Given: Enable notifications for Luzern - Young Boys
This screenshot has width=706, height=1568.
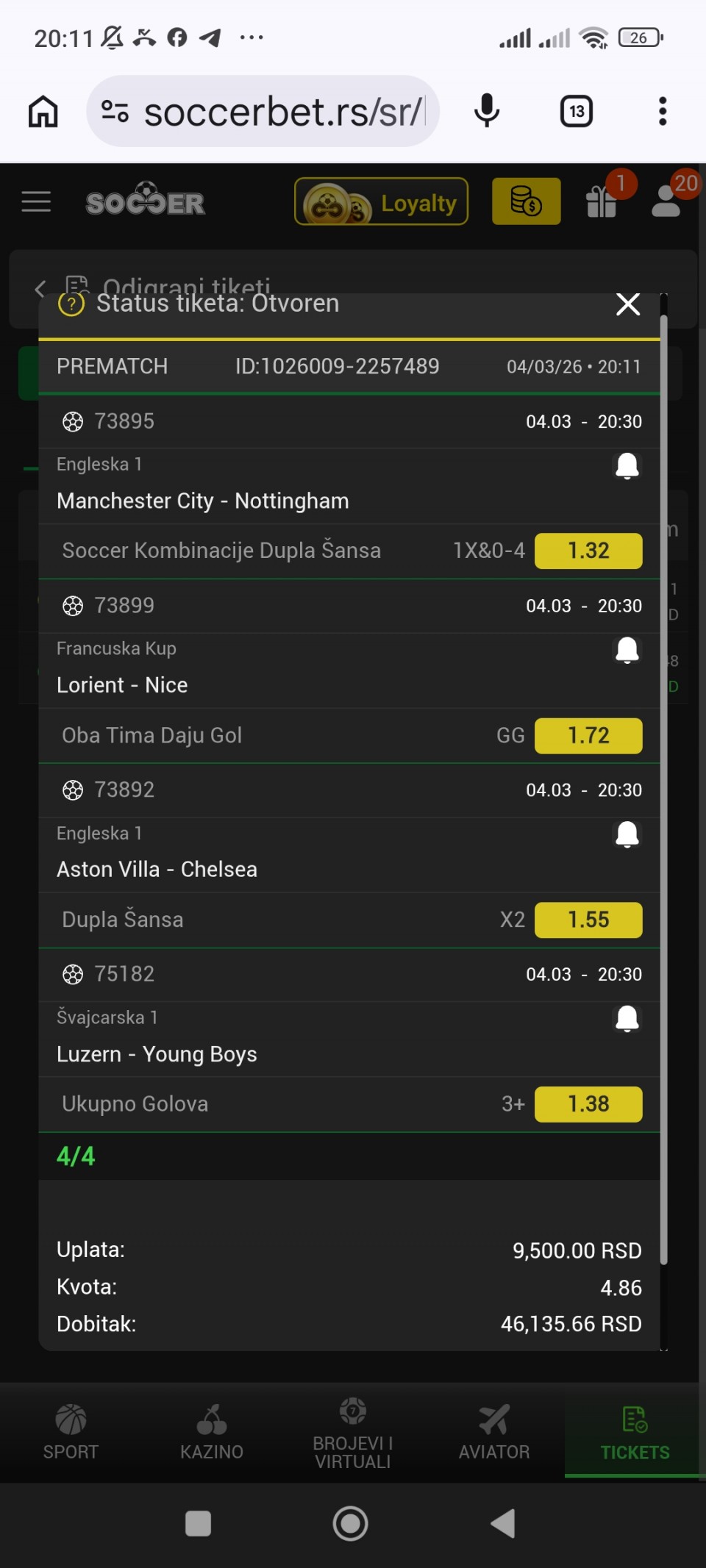Looking at the screenshot, I should [627, 1020].
